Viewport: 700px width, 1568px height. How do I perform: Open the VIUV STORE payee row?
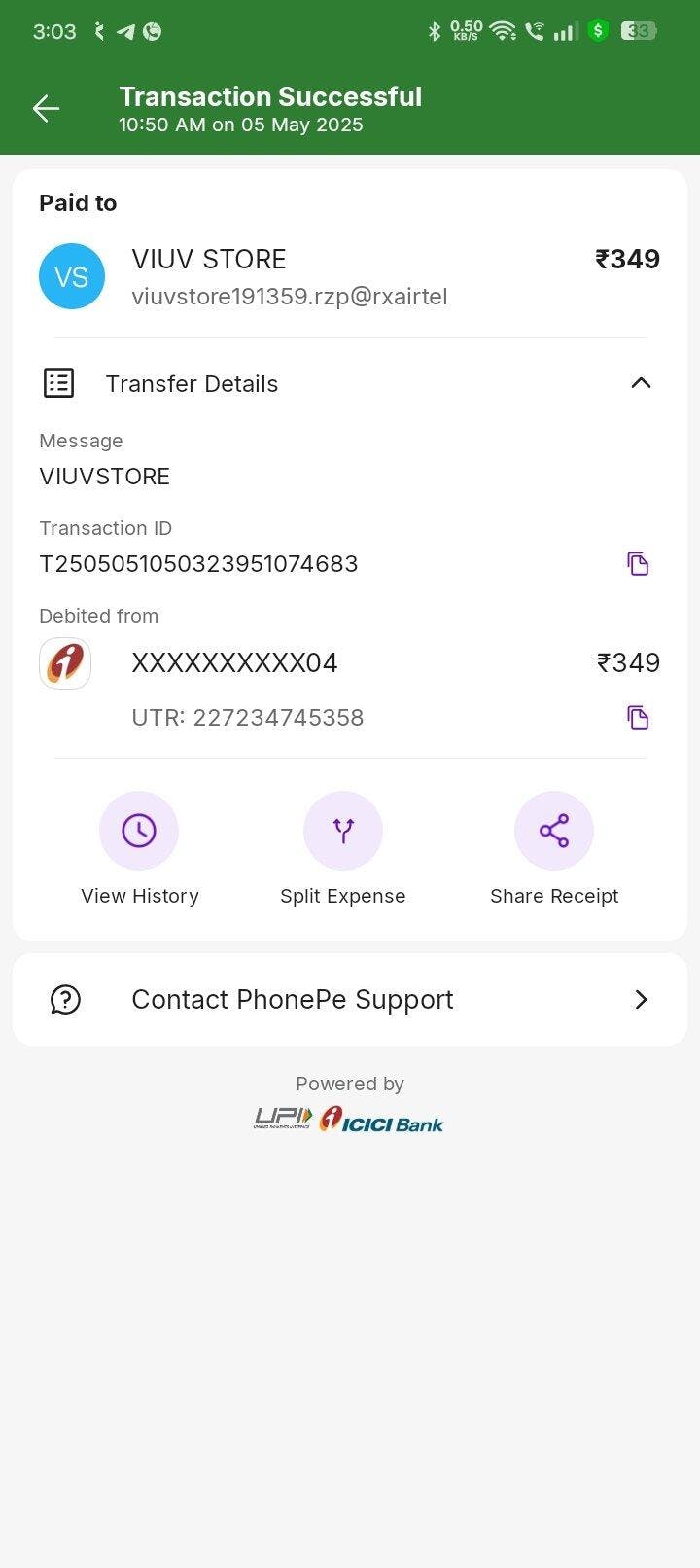point(350,276)
